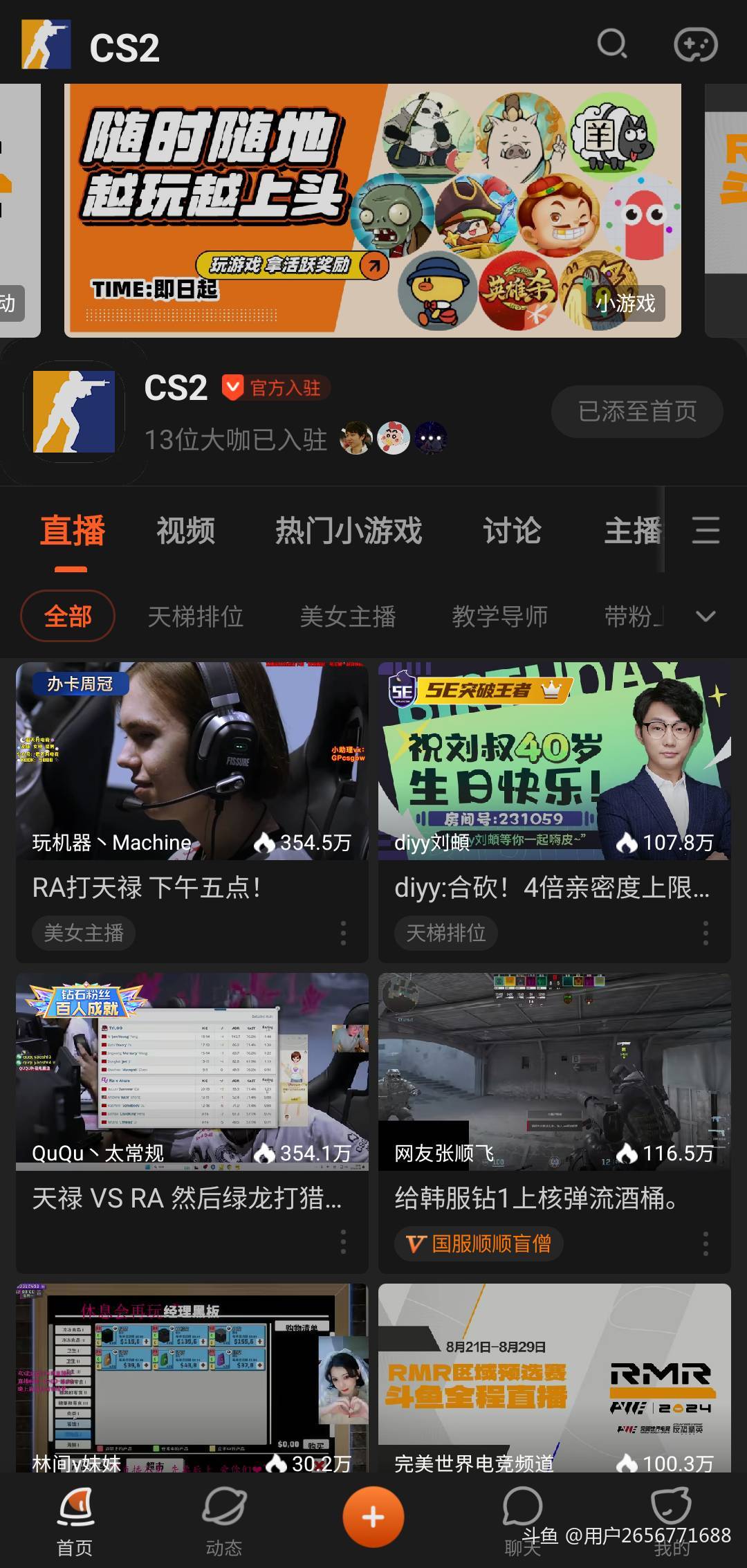Toggle the 已添至首页 status
Image resolution: width=747 pixels, height=1568 pixels.
(636, 410)
